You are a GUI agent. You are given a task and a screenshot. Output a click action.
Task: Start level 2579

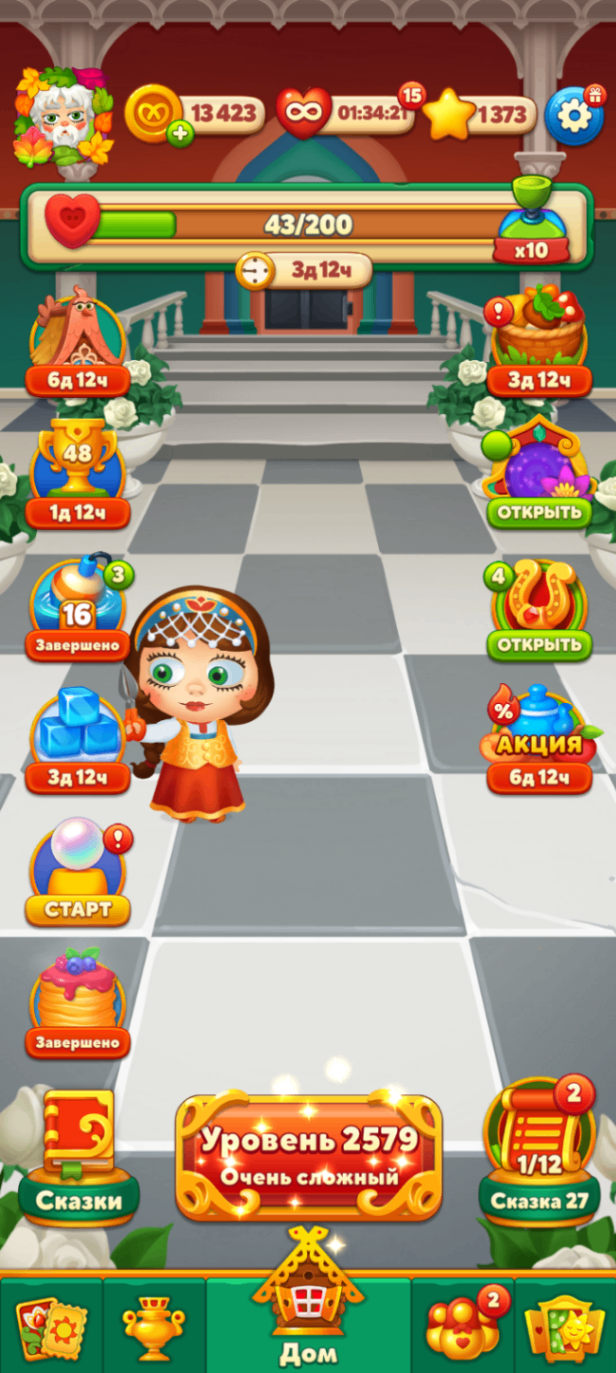309,1155
